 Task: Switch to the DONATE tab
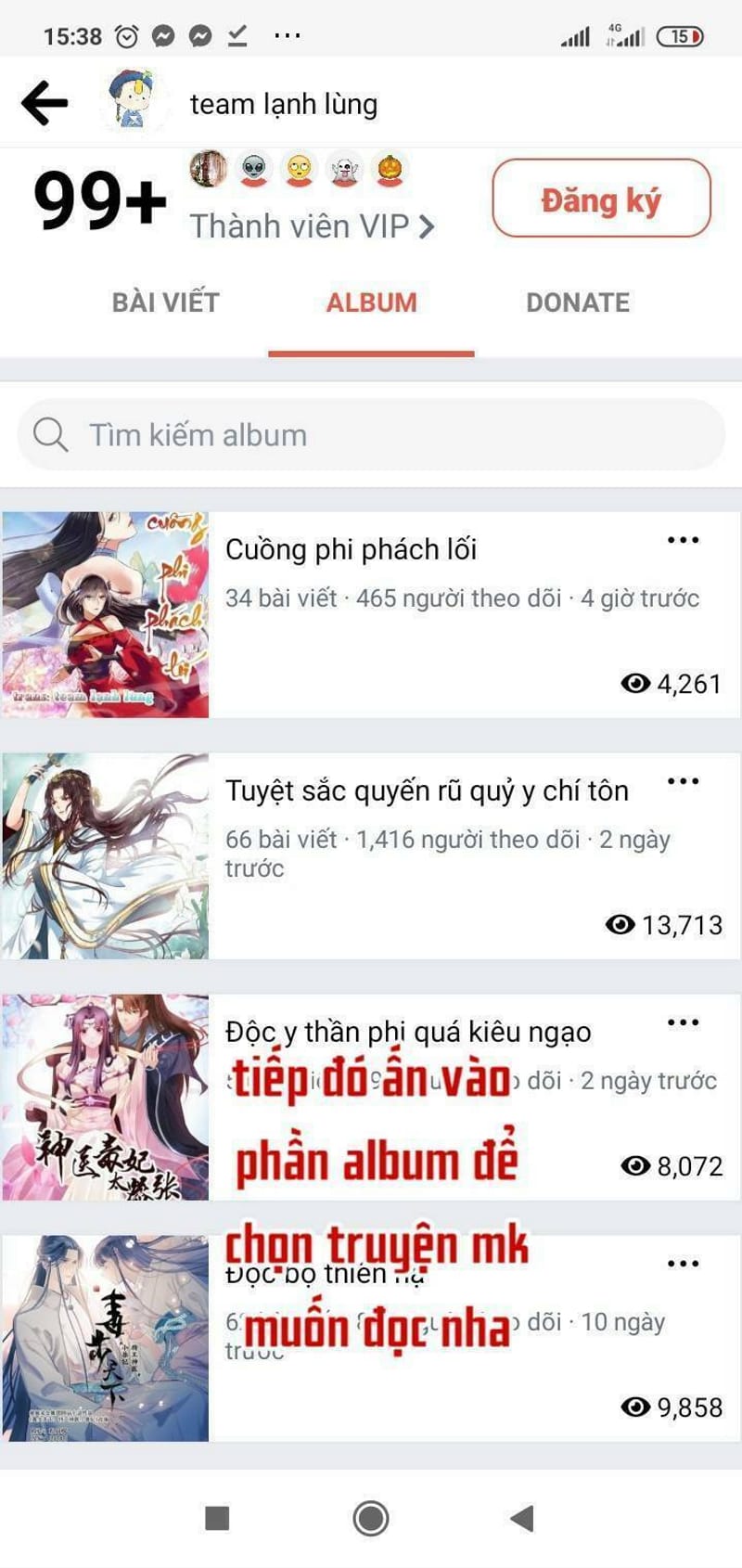pos(577,302)
